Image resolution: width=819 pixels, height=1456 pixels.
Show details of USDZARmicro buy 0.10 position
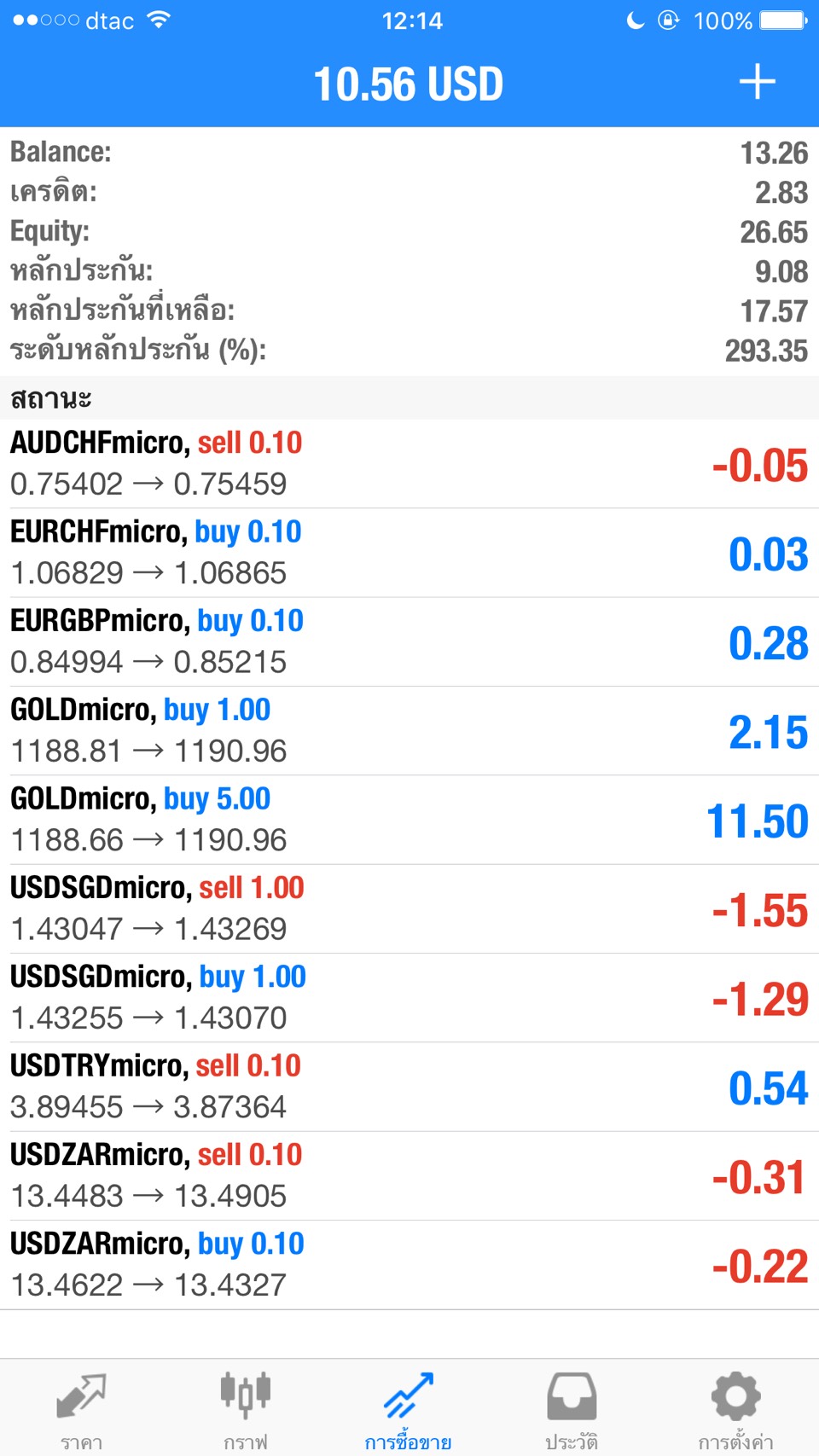pos(409,1265)
